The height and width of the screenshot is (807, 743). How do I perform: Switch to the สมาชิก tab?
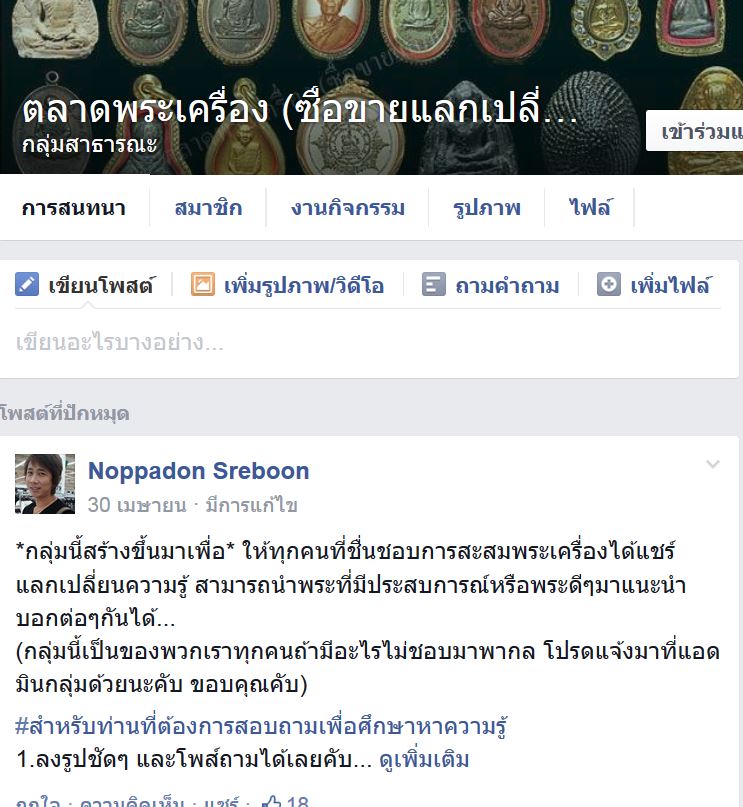207,208
